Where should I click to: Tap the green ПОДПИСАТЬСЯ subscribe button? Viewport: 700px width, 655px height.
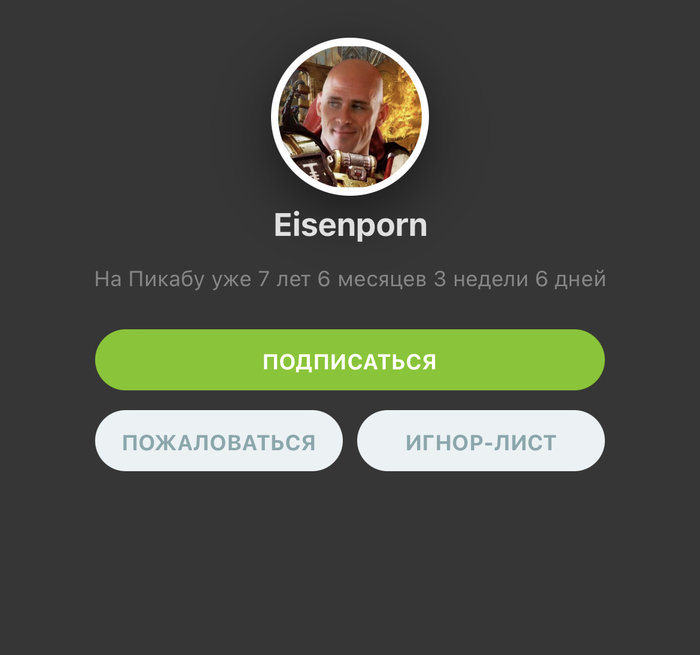tap(350, 360)
